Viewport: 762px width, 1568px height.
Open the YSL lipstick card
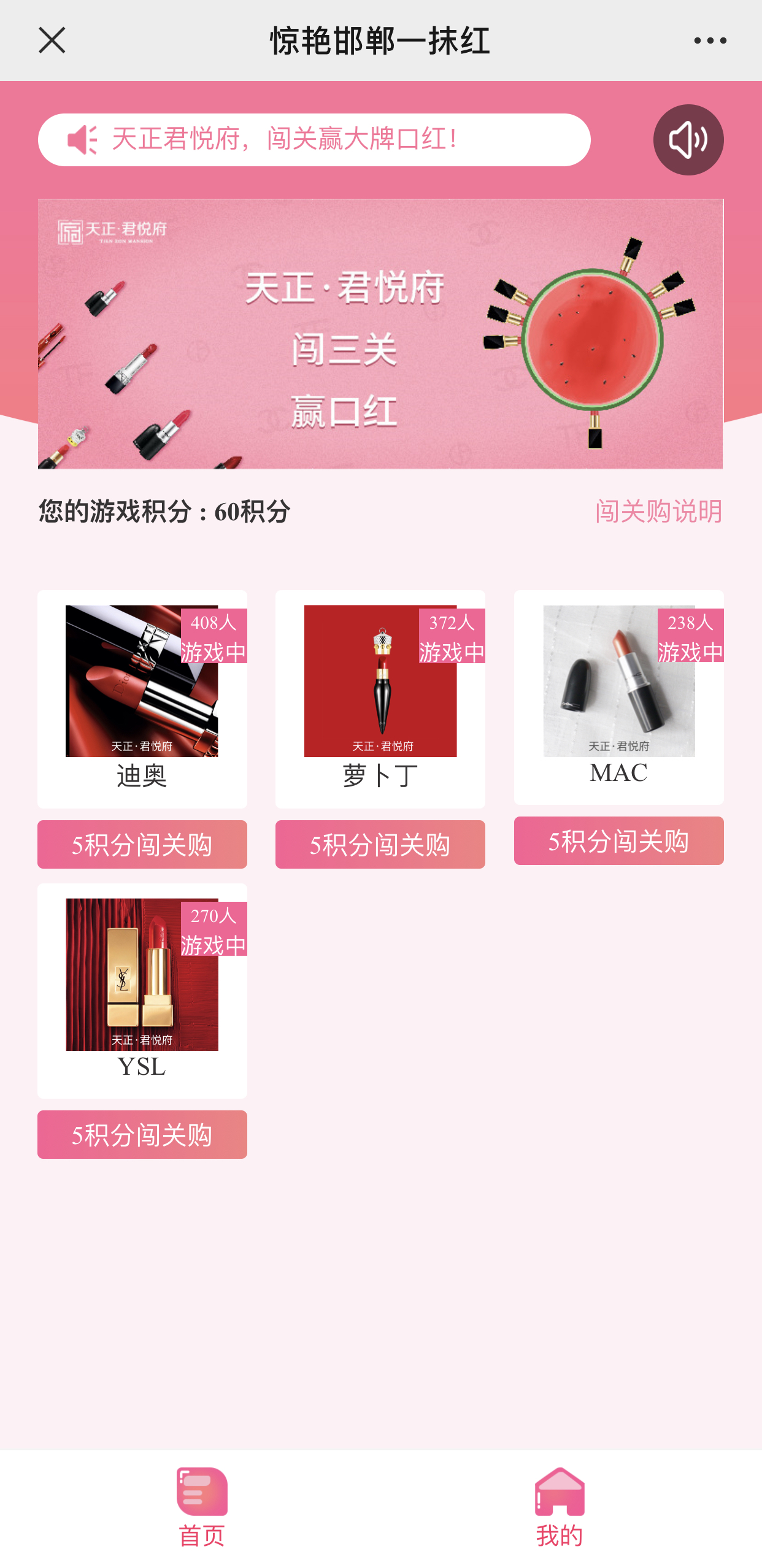[x=142, y=990]
